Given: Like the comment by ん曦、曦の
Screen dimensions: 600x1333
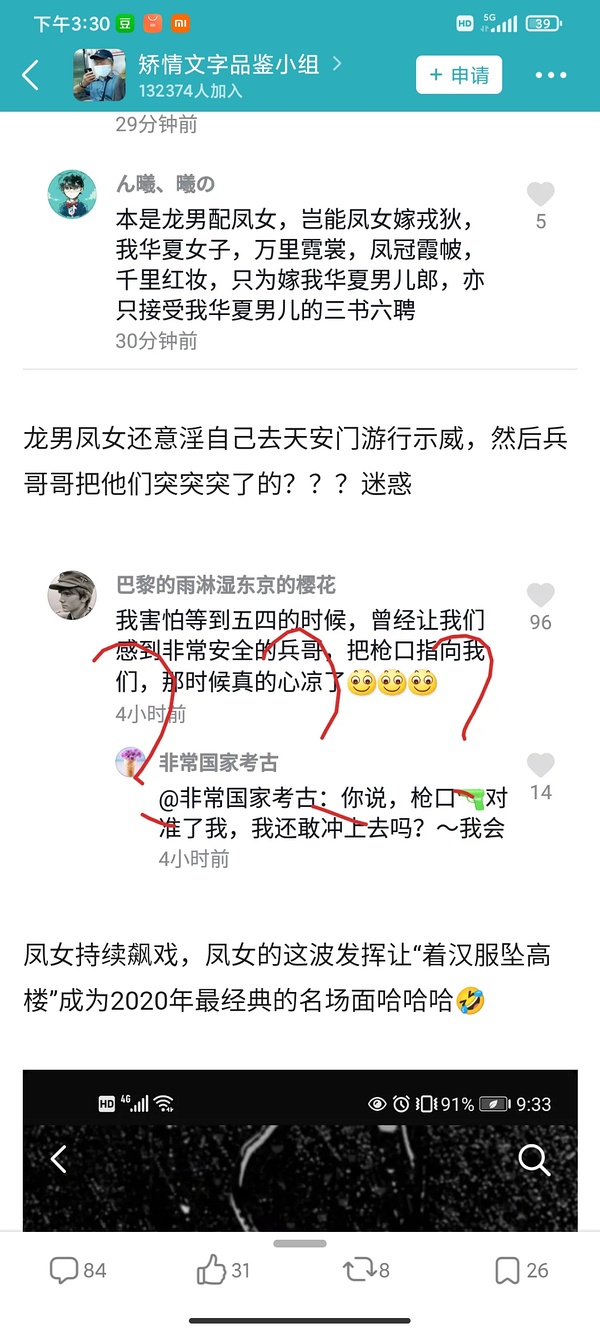Looking at the screenshot, I should [540, 194].
